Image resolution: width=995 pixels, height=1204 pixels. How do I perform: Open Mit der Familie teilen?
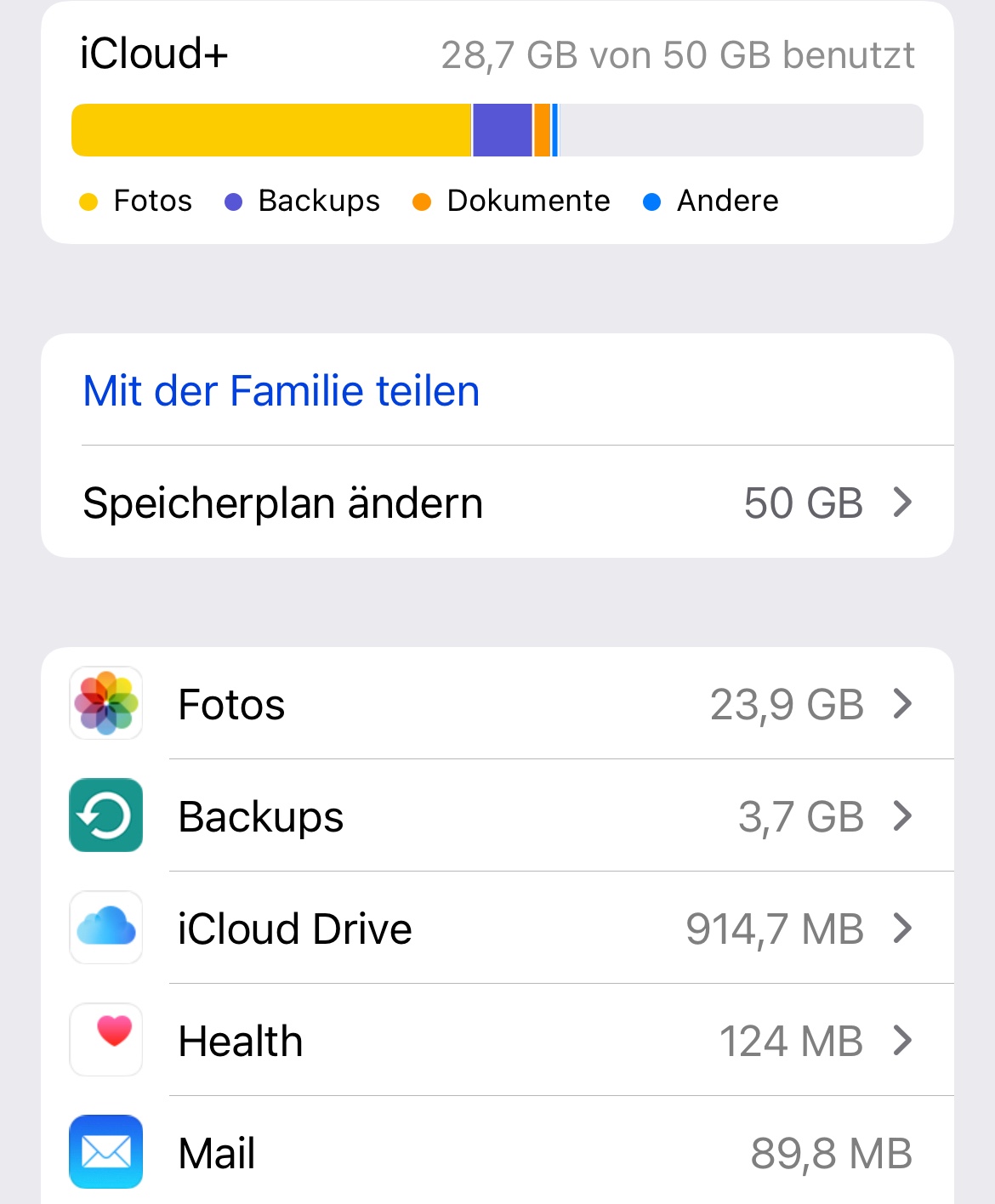[281, 391]
